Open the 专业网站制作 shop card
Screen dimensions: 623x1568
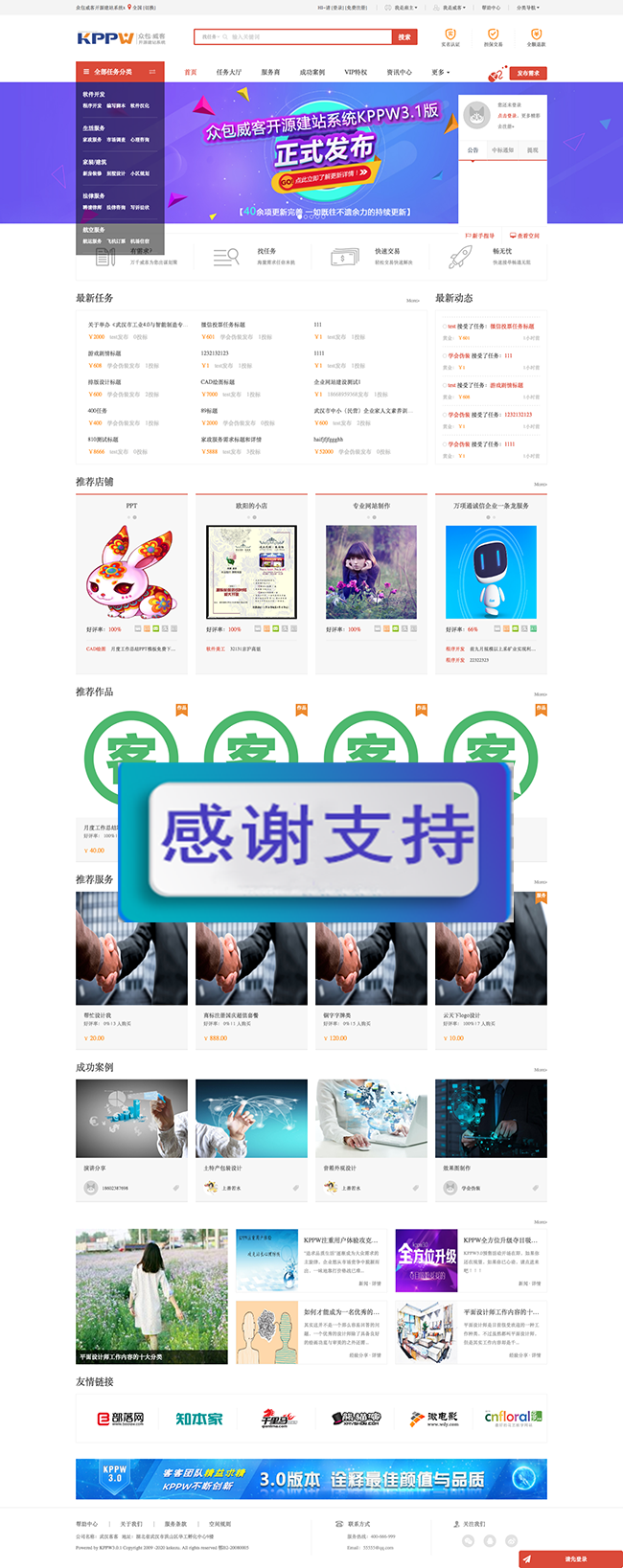(x=371, y=506)
